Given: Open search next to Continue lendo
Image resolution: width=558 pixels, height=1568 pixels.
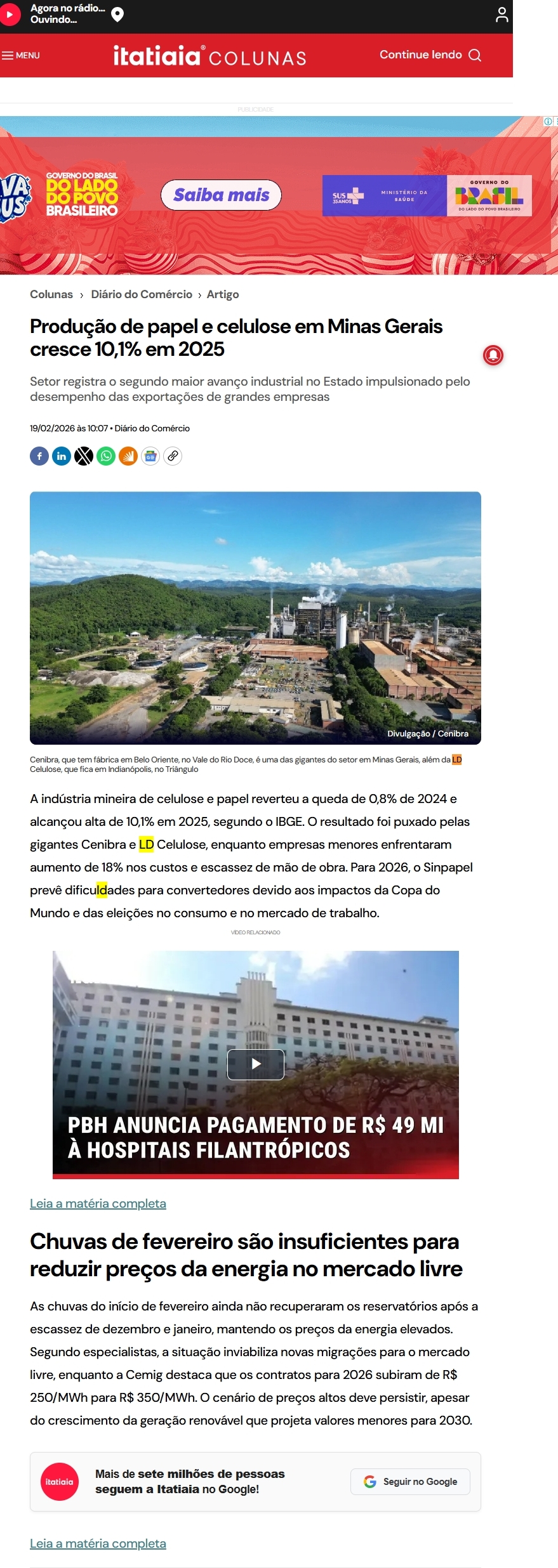Looking at the screenshot, I should [475, 55].
